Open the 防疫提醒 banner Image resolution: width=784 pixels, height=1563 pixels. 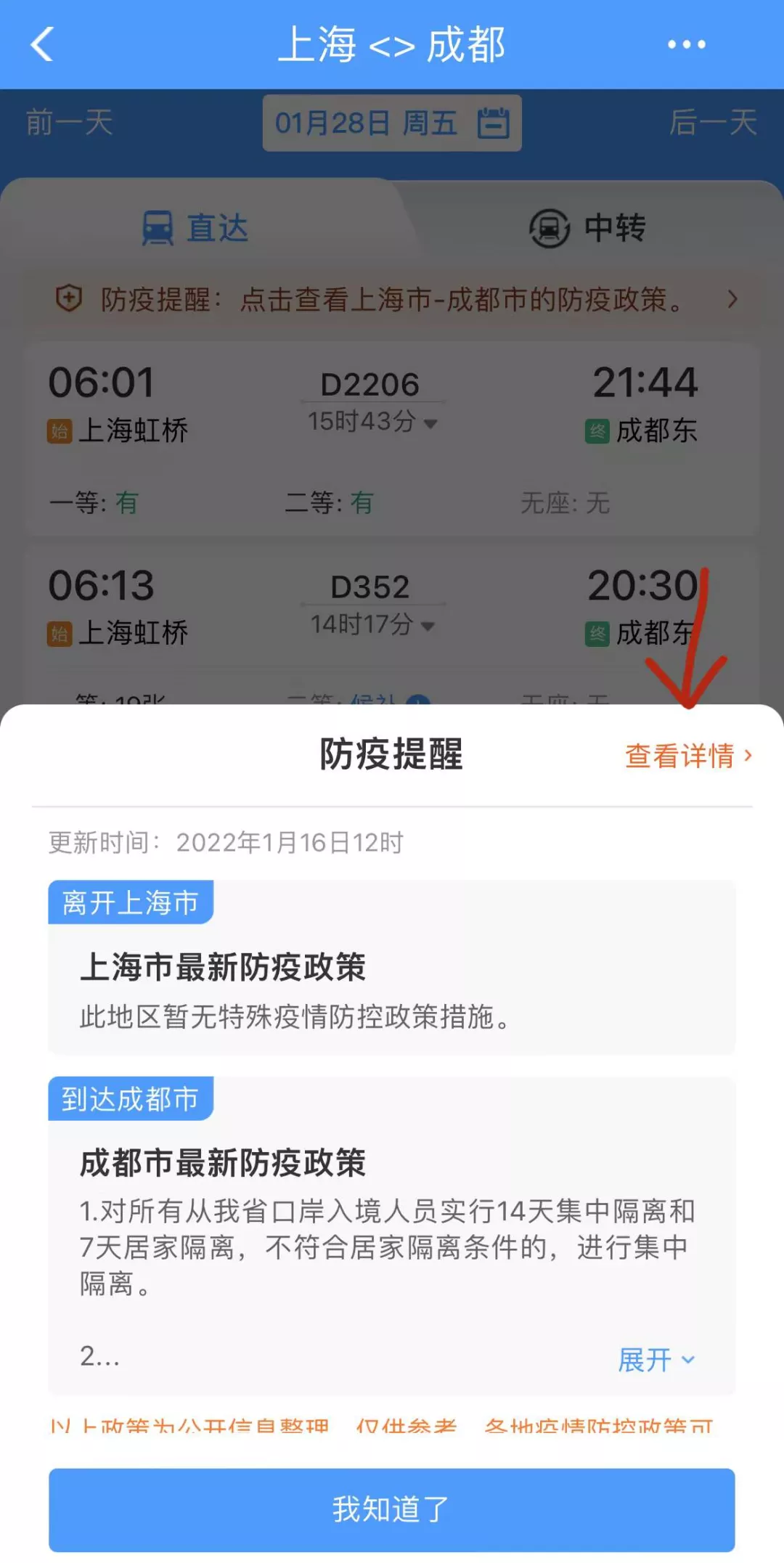coord(392,299)
